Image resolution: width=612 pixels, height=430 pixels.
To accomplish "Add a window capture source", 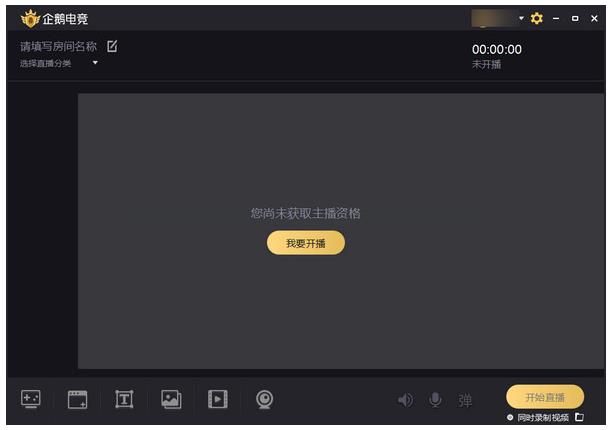I will [77, 399].
